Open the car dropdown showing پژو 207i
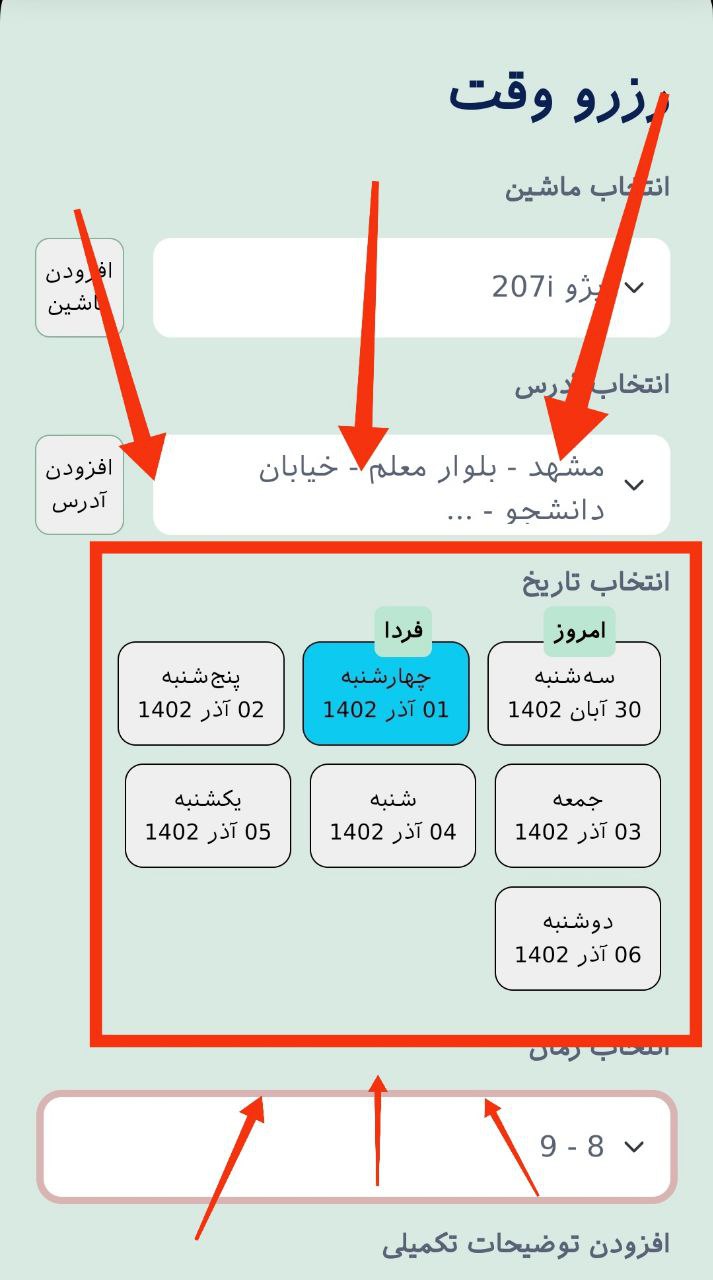713x1280 pixels. [411, 288]
